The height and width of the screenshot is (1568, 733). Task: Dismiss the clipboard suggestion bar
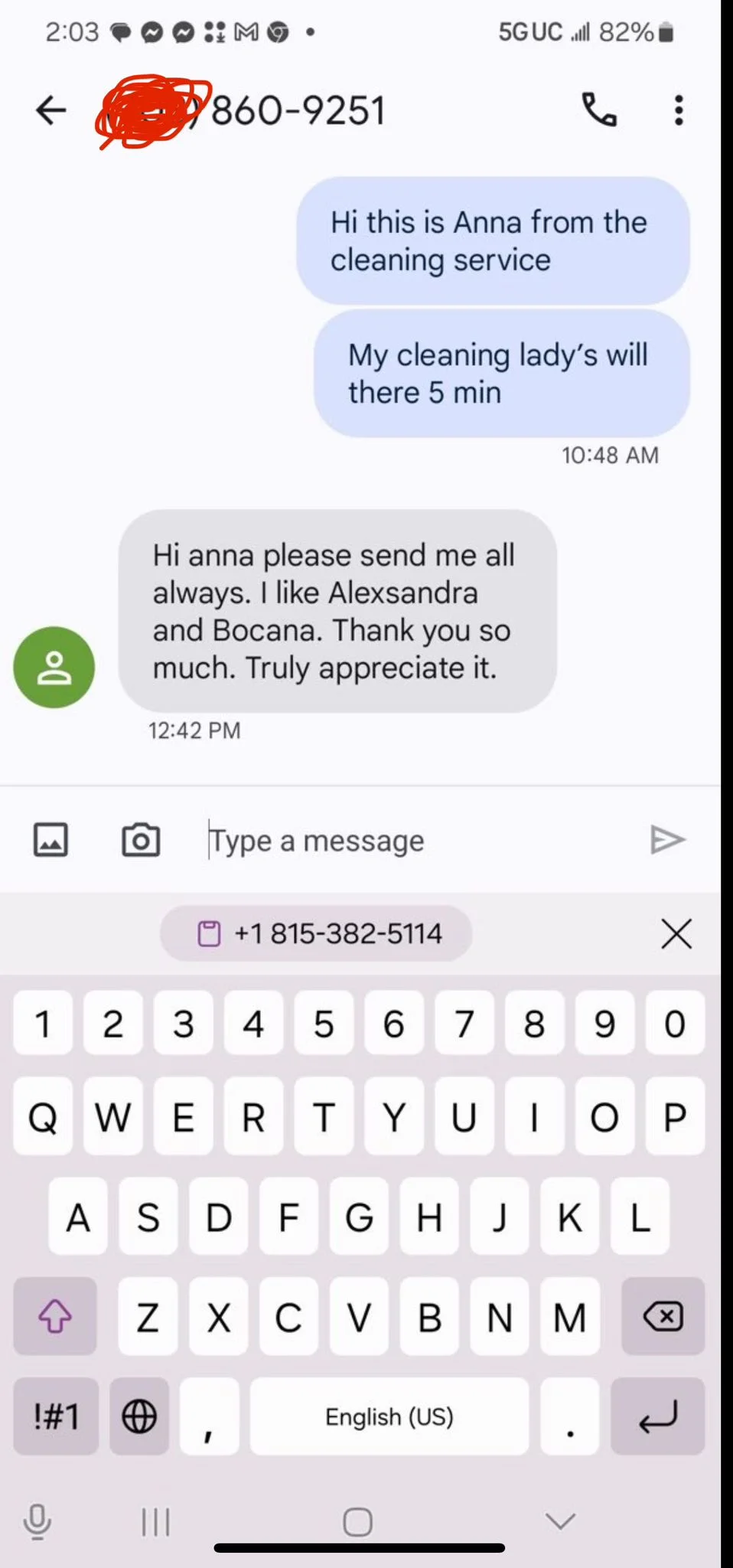[x=676, y=933]
